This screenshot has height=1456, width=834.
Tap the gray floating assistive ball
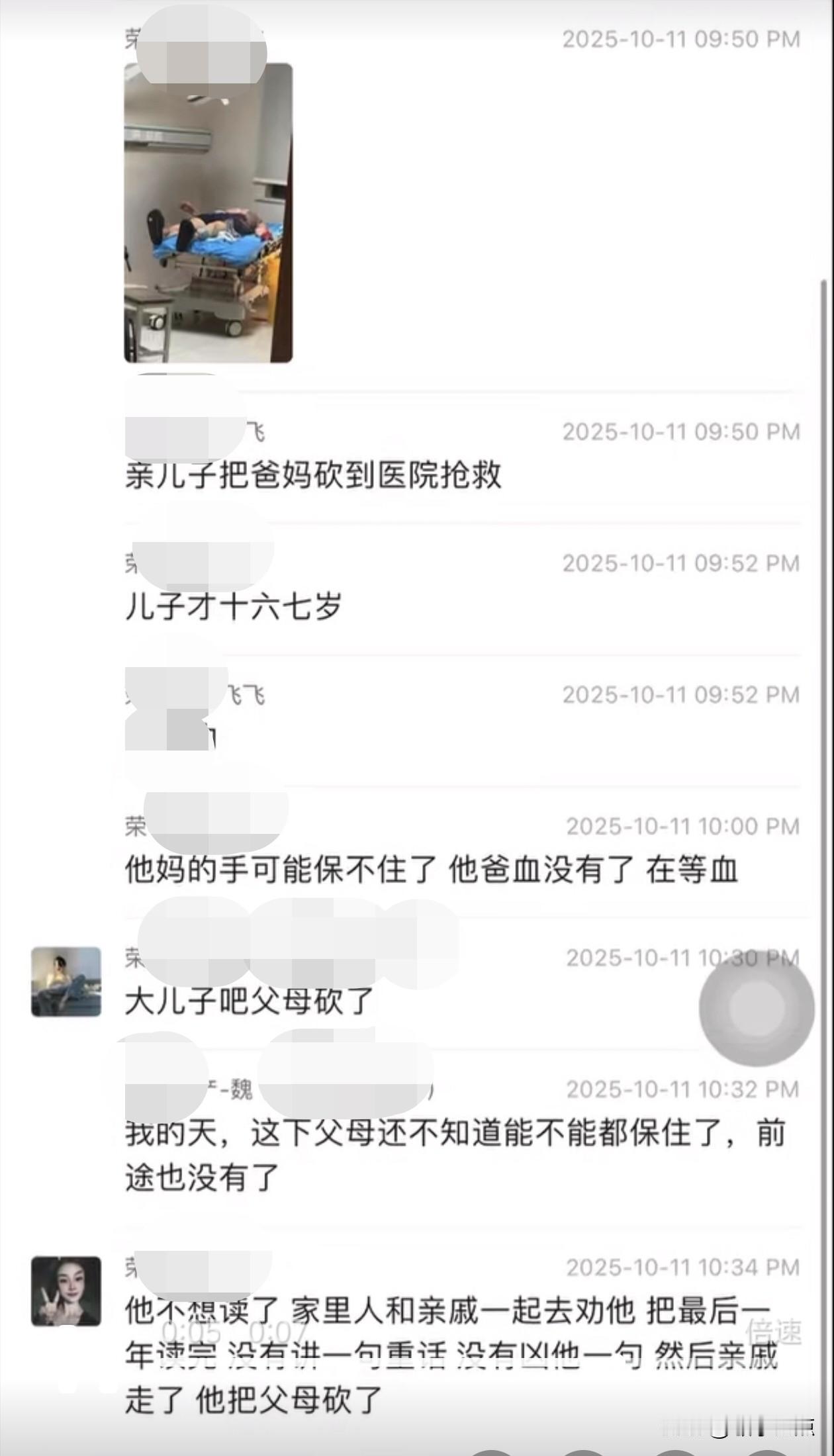point(757,1007)
